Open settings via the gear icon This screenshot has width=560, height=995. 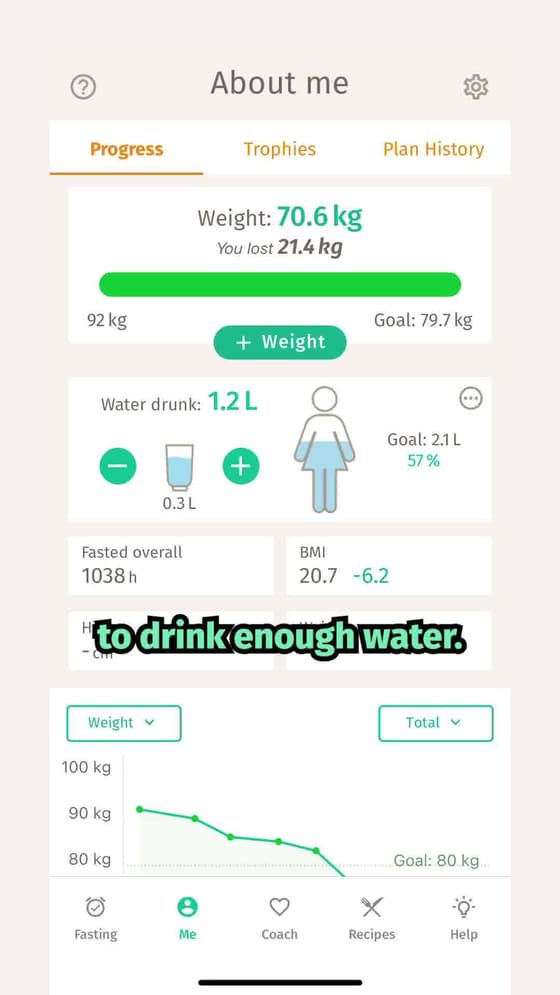point(476,87)
